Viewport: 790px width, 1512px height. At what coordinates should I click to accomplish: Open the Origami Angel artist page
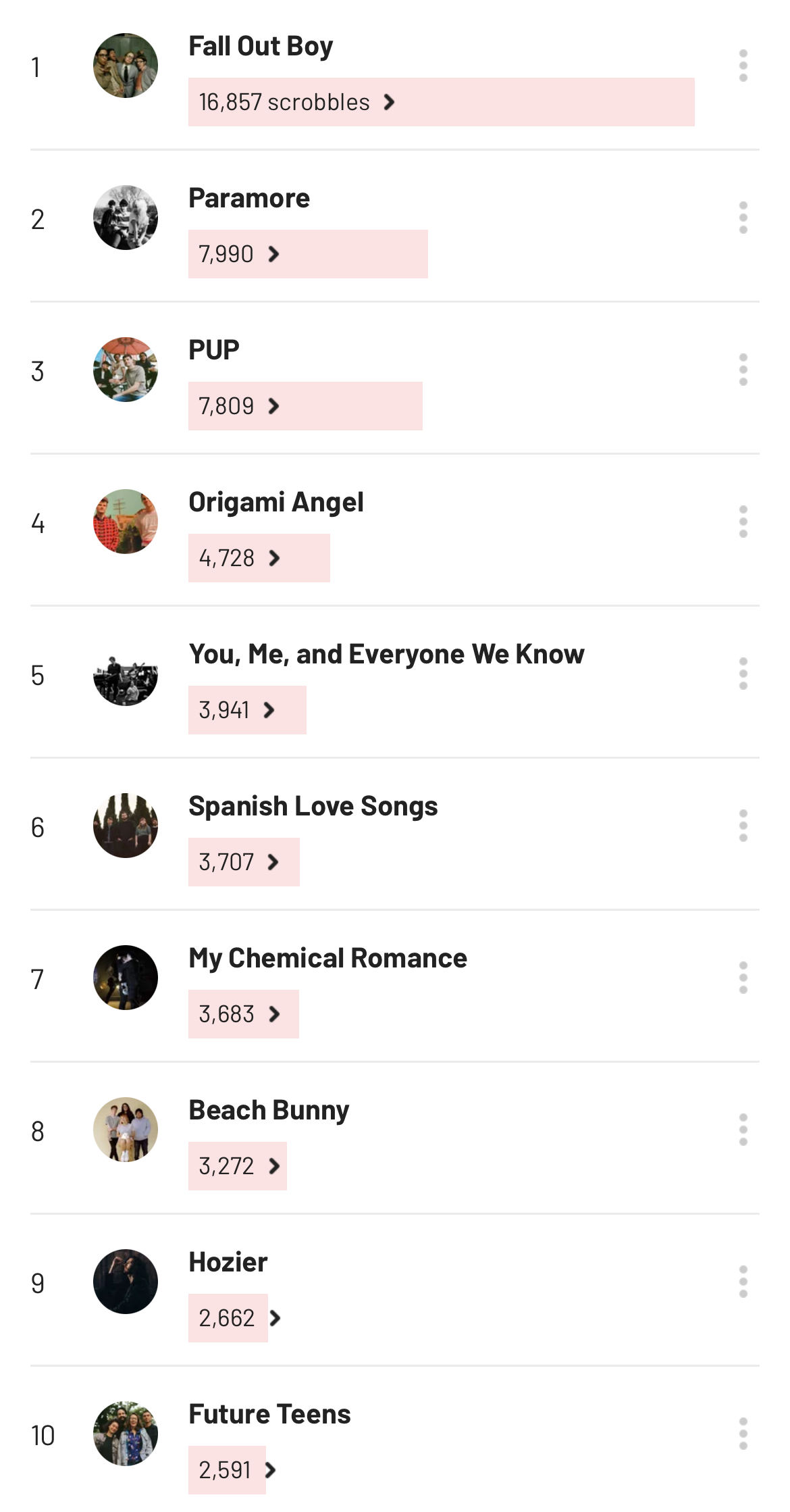tap(276, 502)
